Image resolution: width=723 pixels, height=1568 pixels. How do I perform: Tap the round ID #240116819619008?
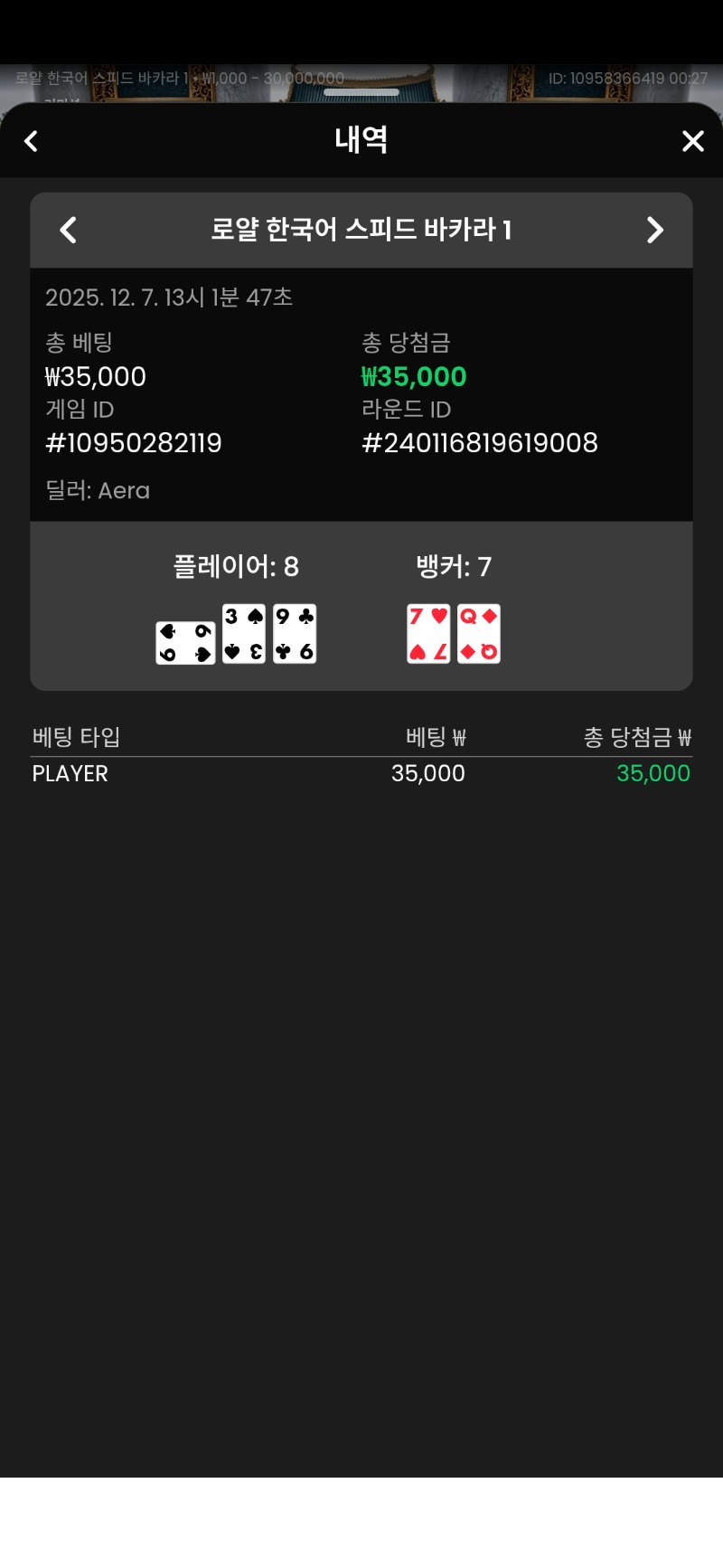click(480, 443)
